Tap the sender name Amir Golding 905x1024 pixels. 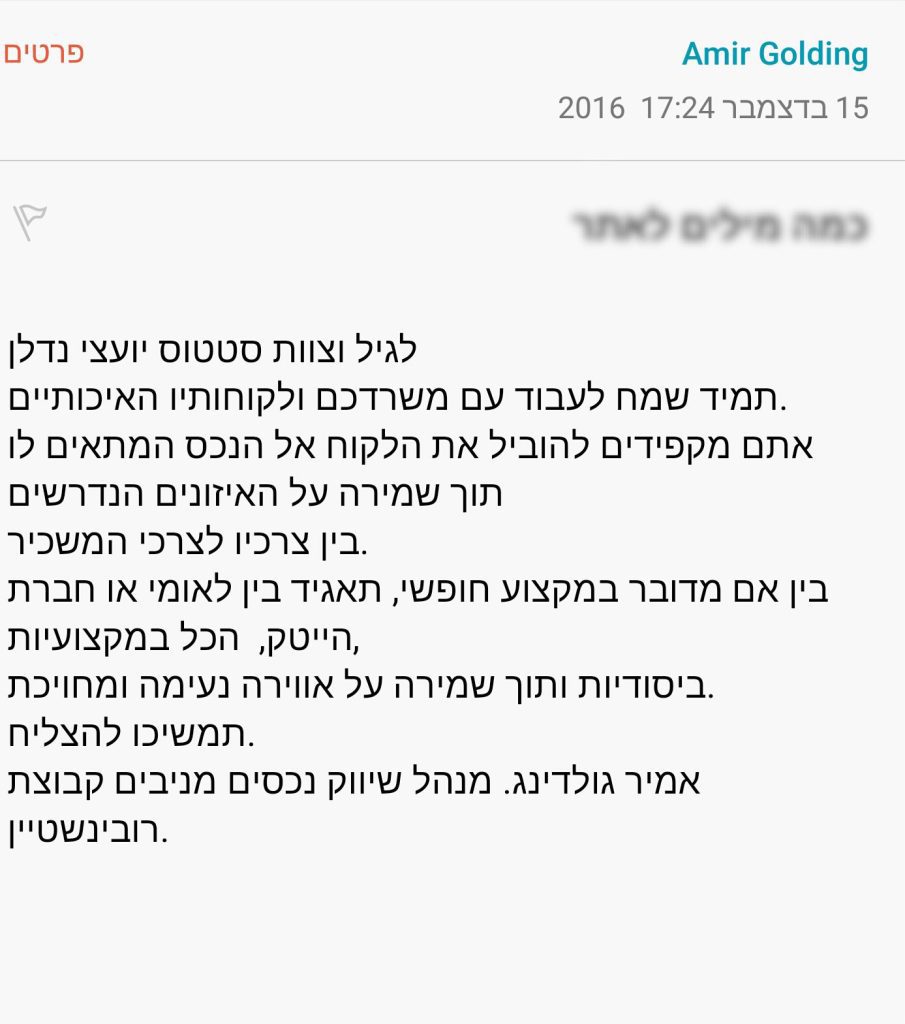pos(775,54)
